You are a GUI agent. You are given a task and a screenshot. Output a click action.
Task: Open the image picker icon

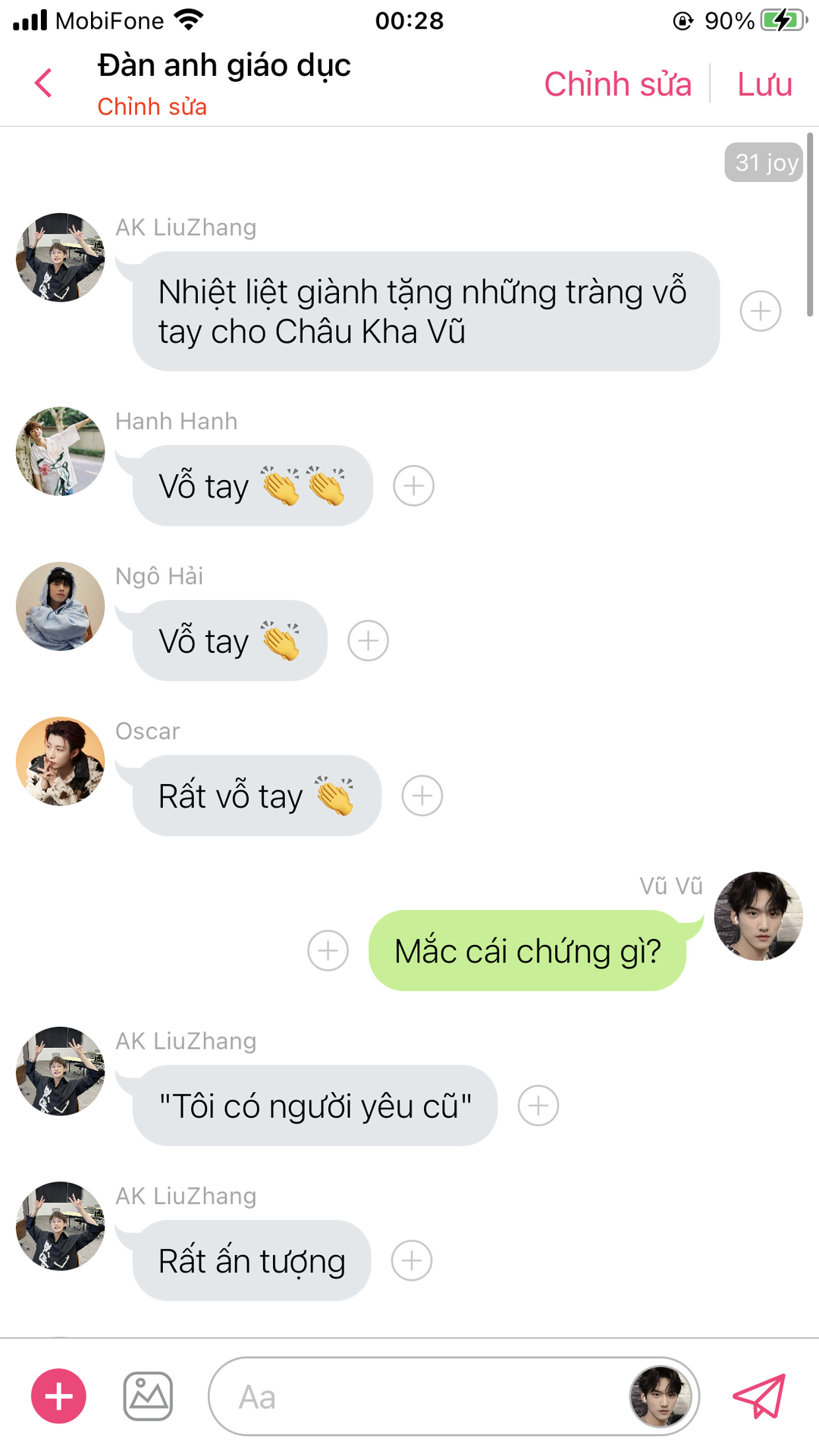tap(148, 1396)
